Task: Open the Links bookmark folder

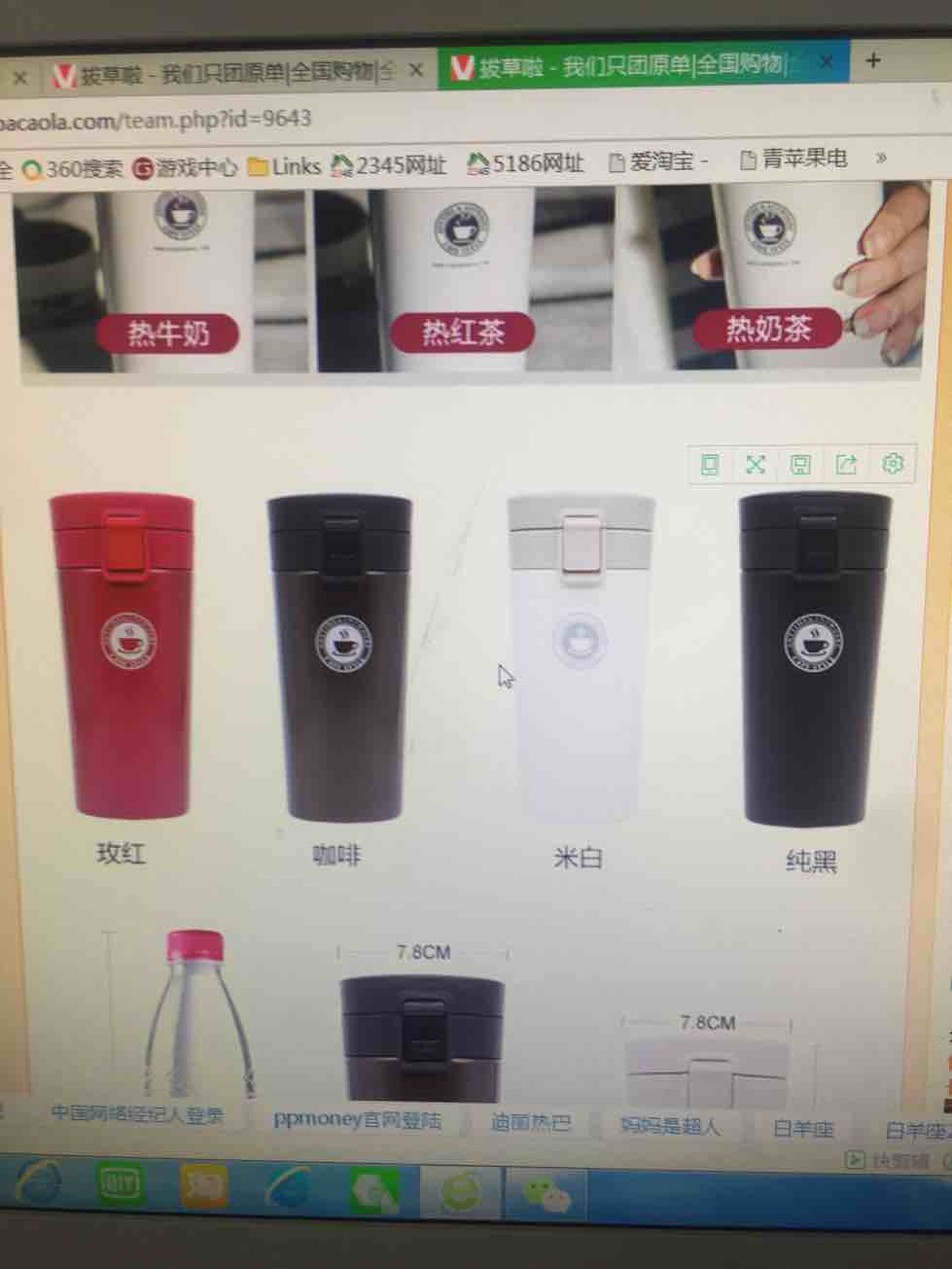Action: [x=284, y=166]
